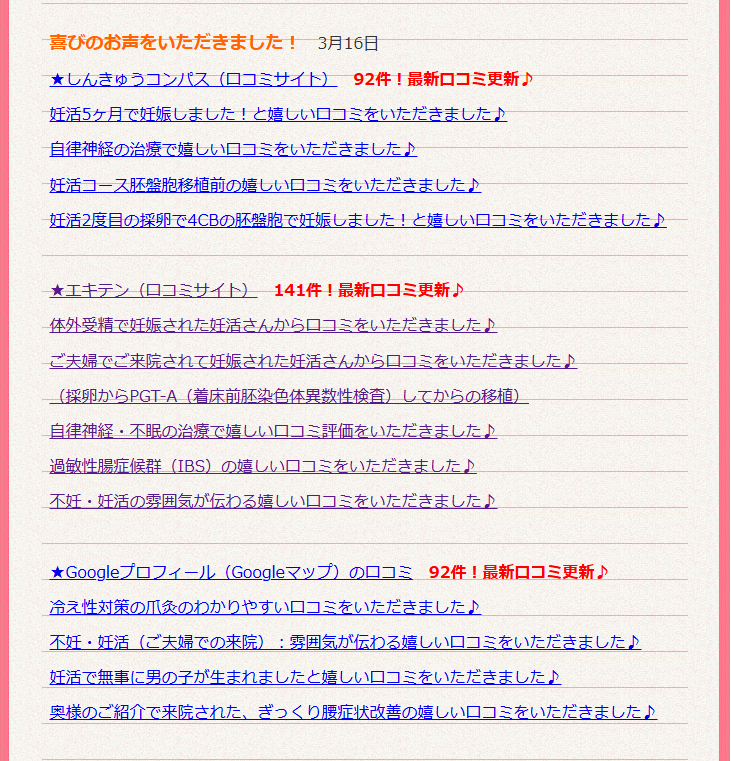Open the 妊活コース胚盤胞移植前 review link
This screenshot has width=731, height=761.
[265, 185]
